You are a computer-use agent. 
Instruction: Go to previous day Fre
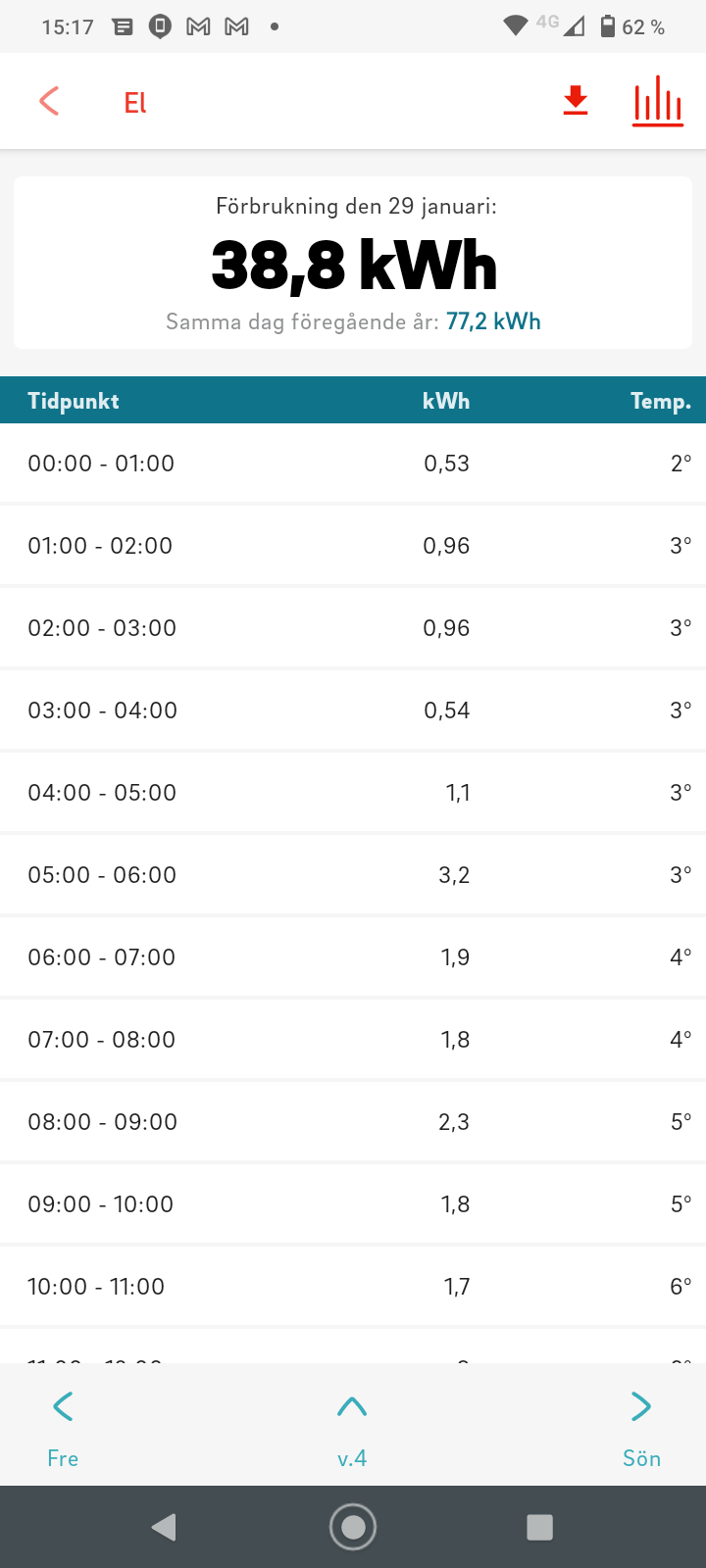click(63, 1428)
